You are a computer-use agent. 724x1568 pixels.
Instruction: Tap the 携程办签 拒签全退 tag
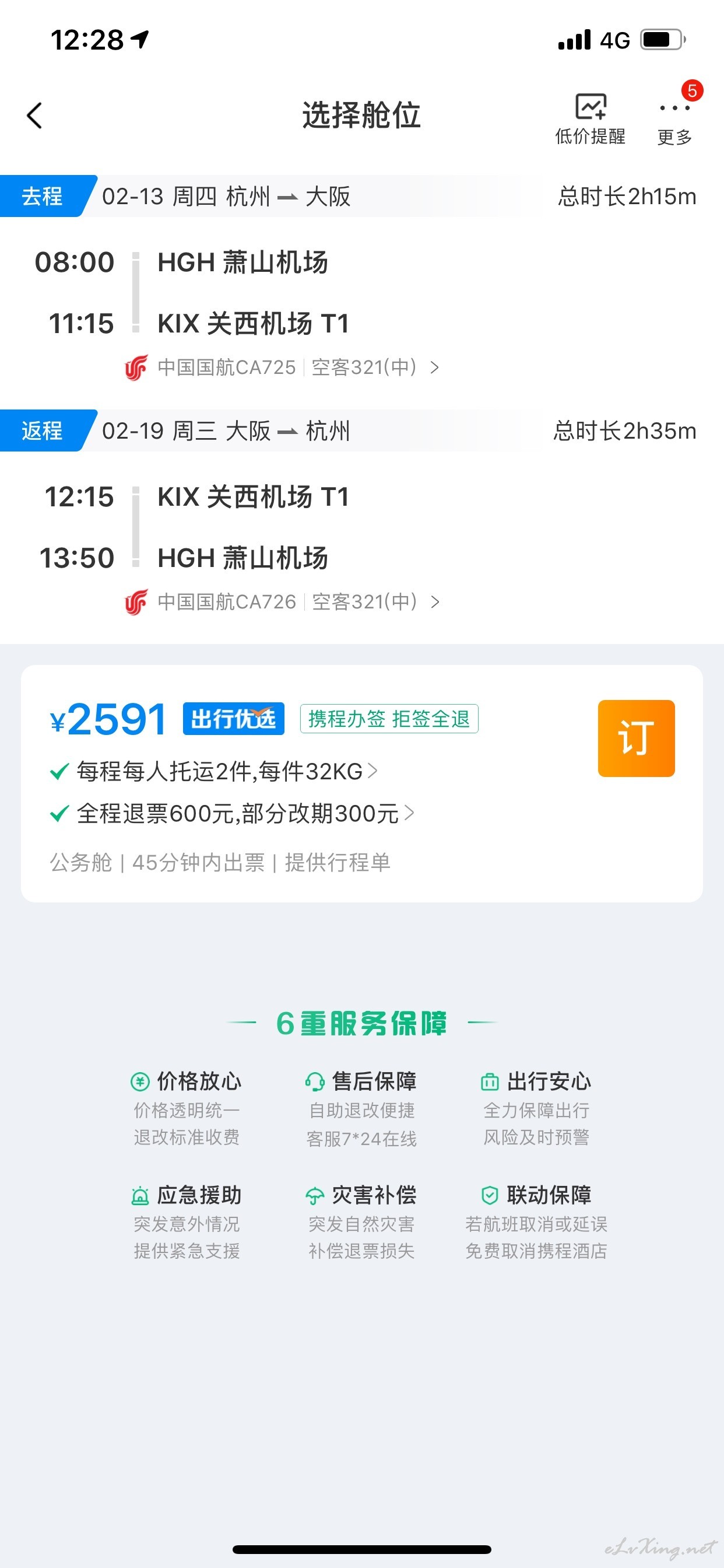389,719
